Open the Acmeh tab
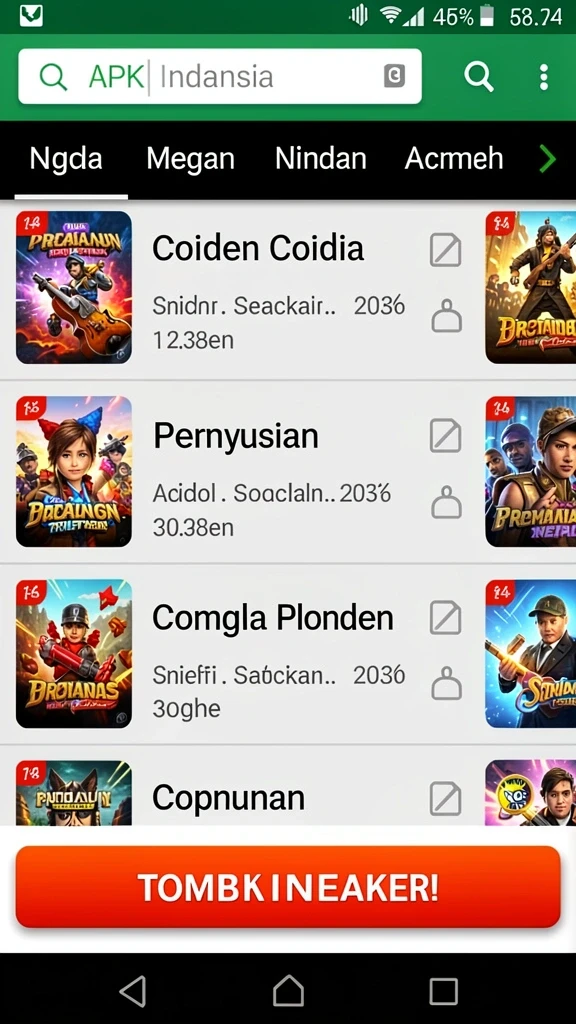Image resolution: width=576 pixels, height=1024 pixels. coord(454,159)
